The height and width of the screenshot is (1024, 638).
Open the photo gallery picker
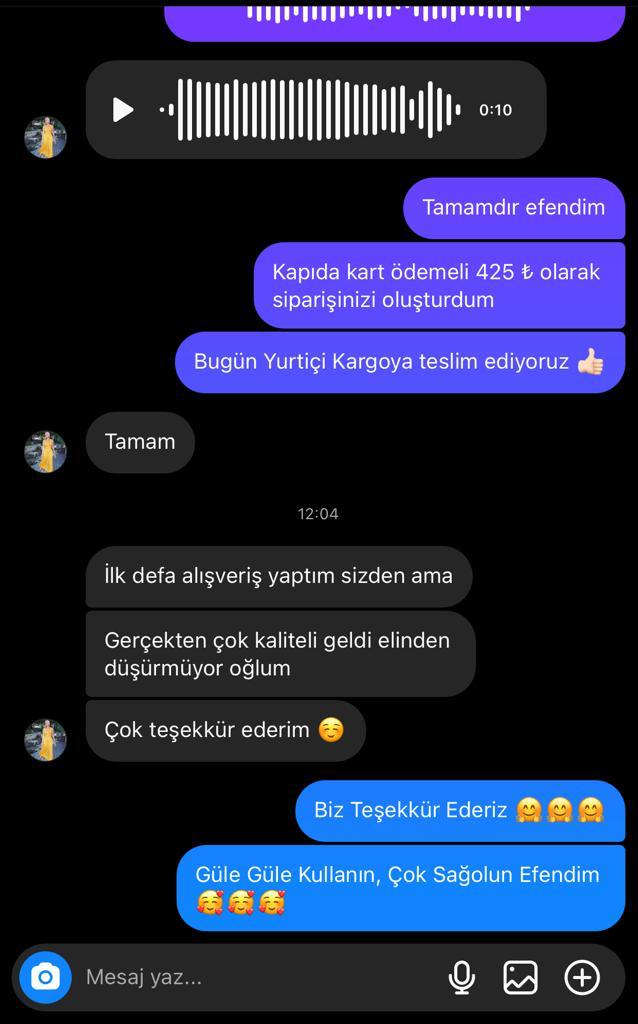point(520,978)
